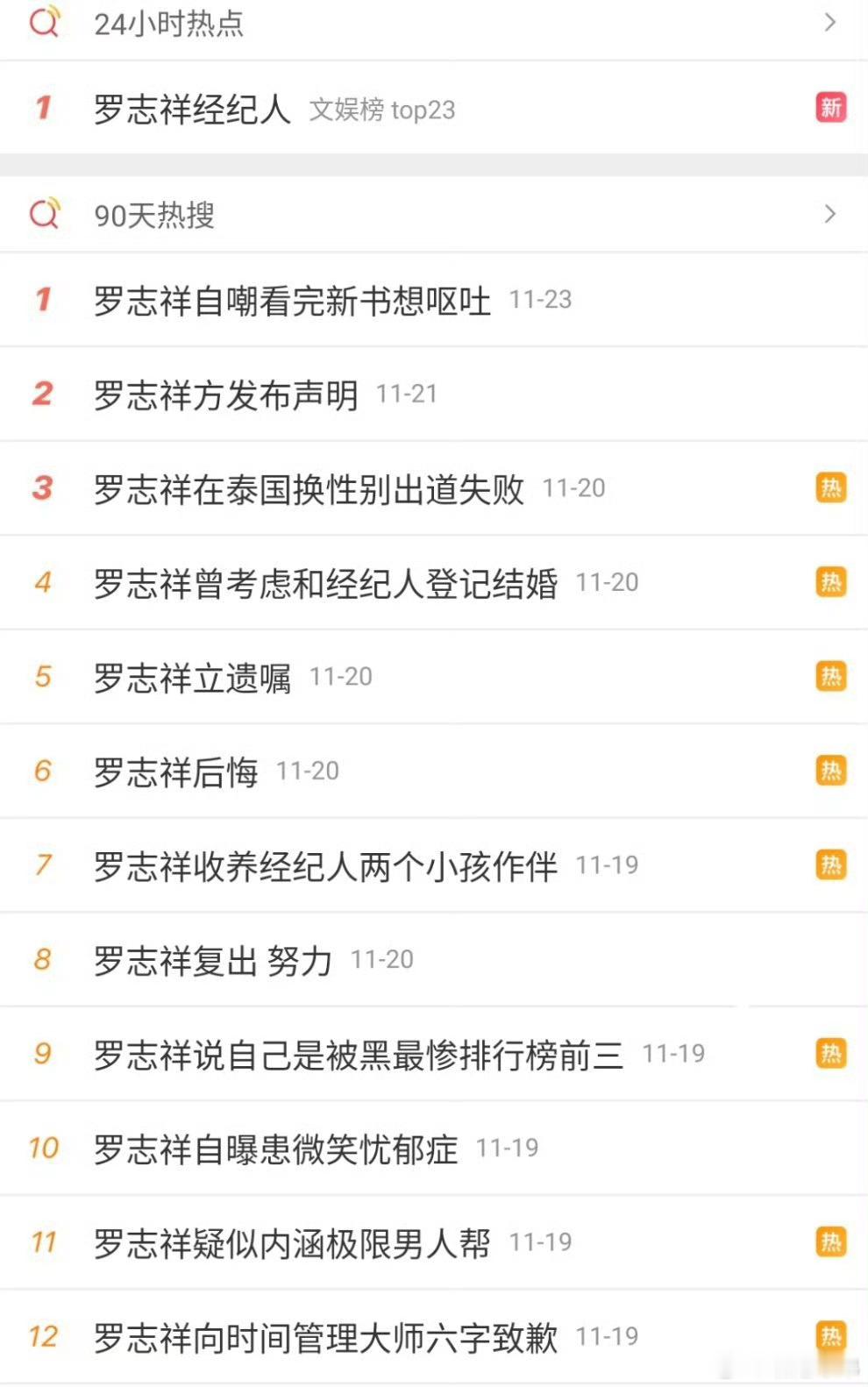Screen dimensions: 868x1387
Task: Open topic 罗志祥说自己是被黑最惨排行榜前三
Action: click(x=359, y=1054)
